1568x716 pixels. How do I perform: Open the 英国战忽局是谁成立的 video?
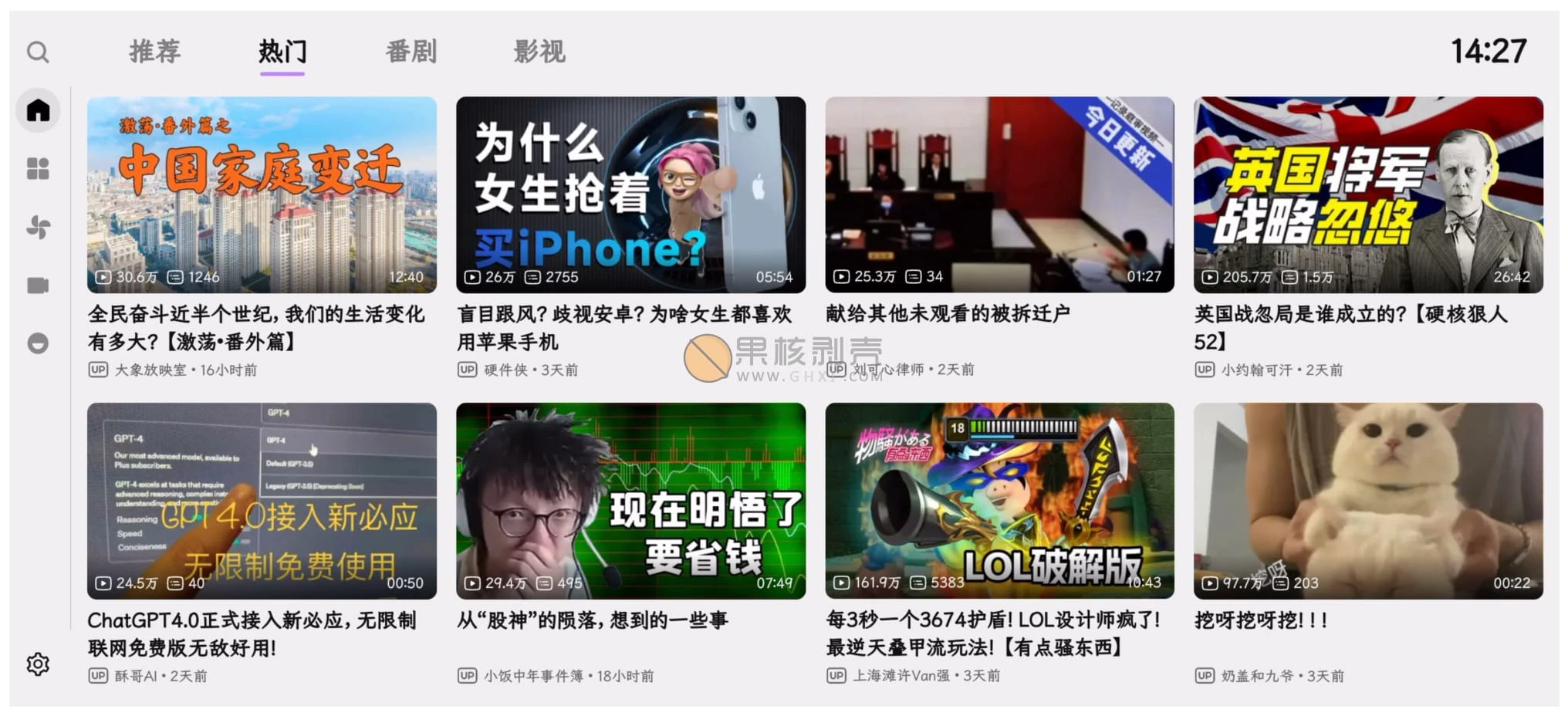coord(1368,194)
